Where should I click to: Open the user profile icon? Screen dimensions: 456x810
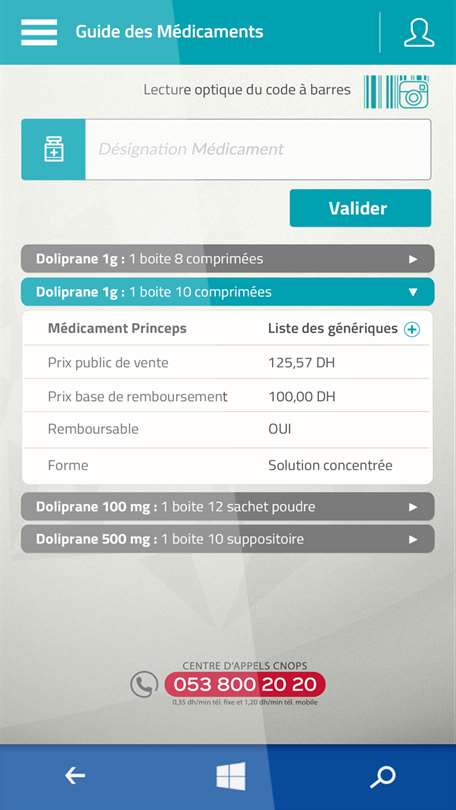tap(419, 32)
